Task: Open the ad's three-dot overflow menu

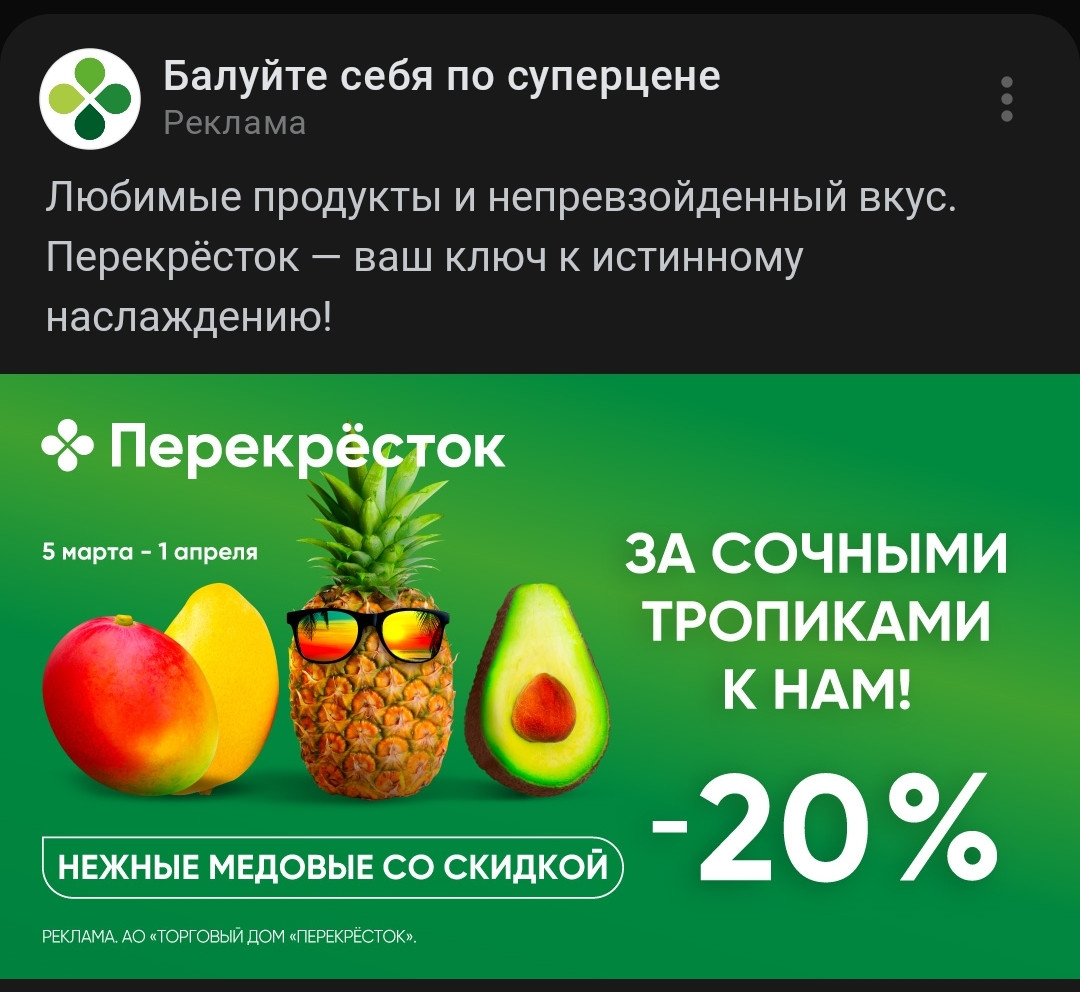Action: (1006, 99)
